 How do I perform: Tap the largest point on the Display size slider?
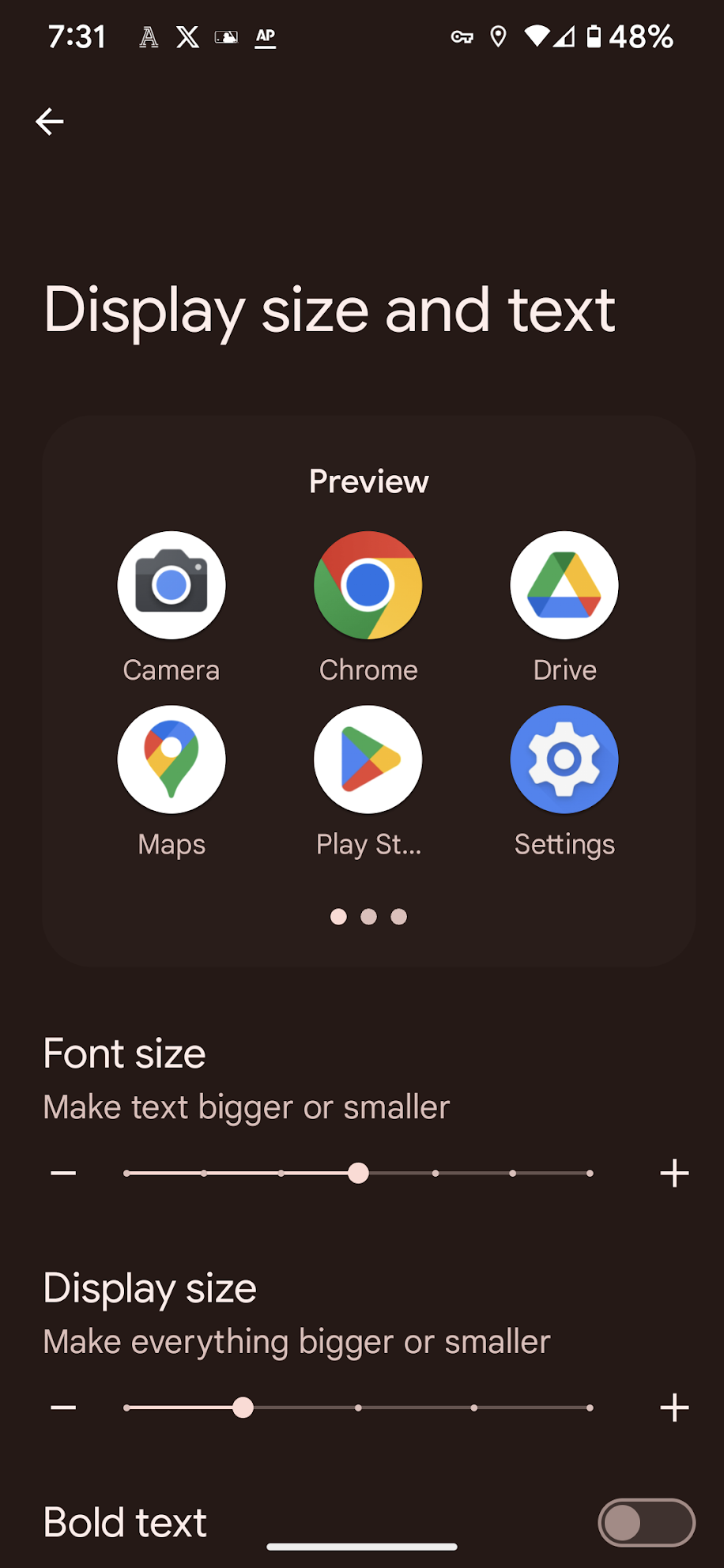point(590,1408)
